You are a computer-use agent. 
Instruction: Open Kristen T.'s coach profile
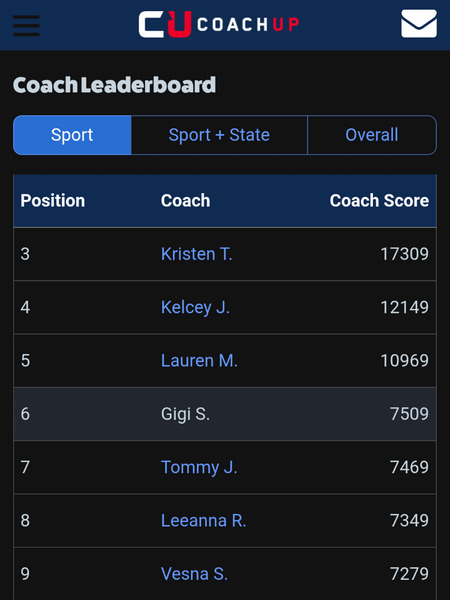click(197, 254)
